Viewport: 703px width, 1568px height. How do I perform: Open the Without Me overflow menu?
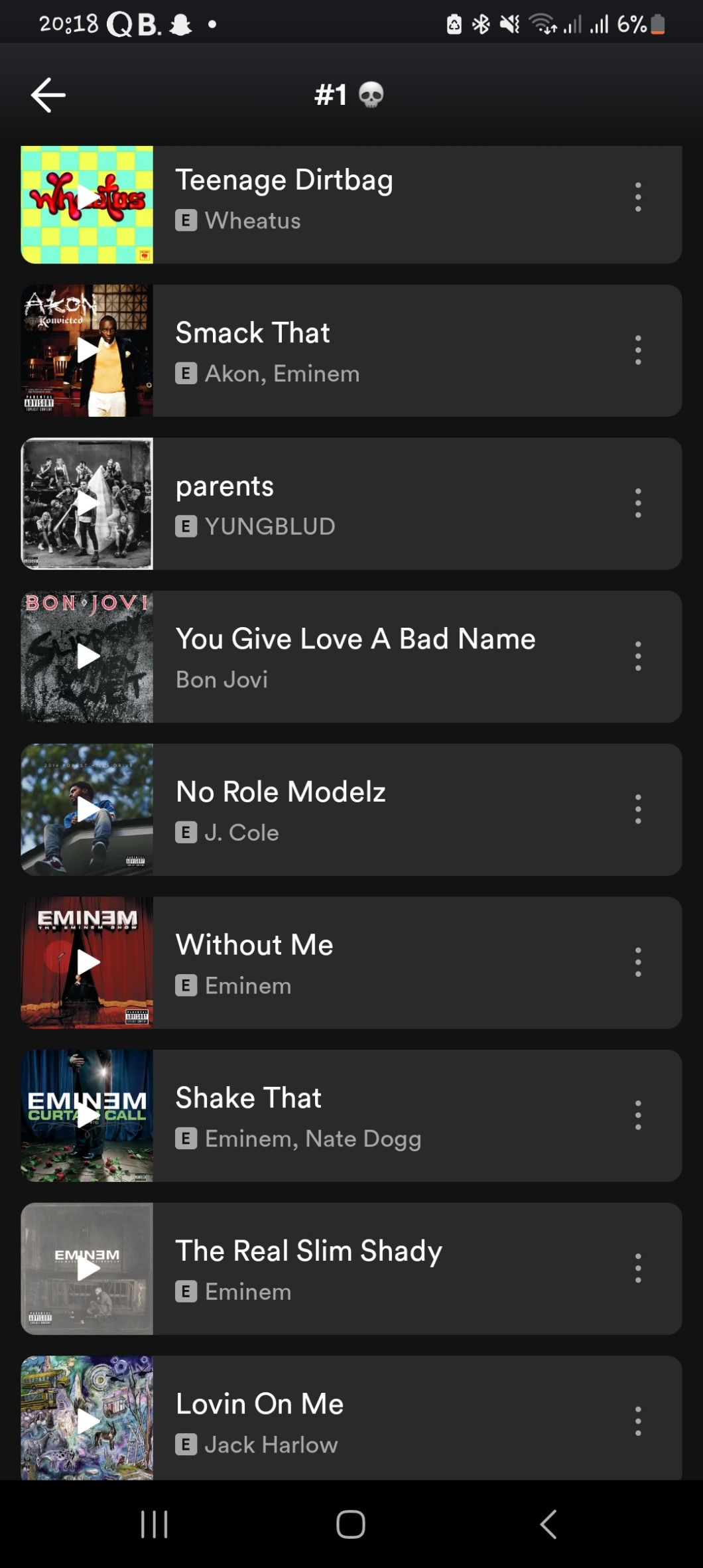(x=637, y=962)
